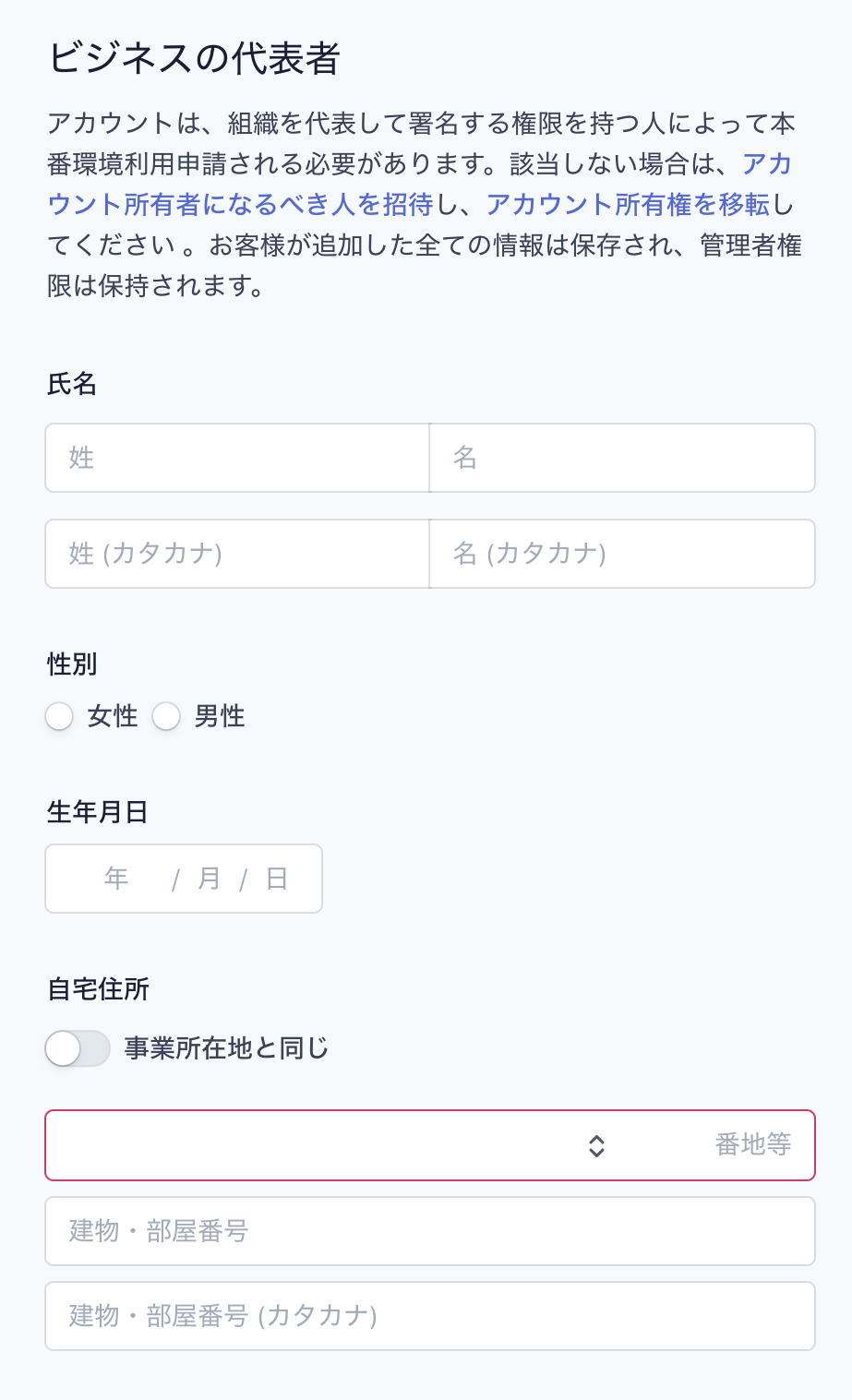Click the 姓 surname input field
852x1400 pixels.
point(237,458)
